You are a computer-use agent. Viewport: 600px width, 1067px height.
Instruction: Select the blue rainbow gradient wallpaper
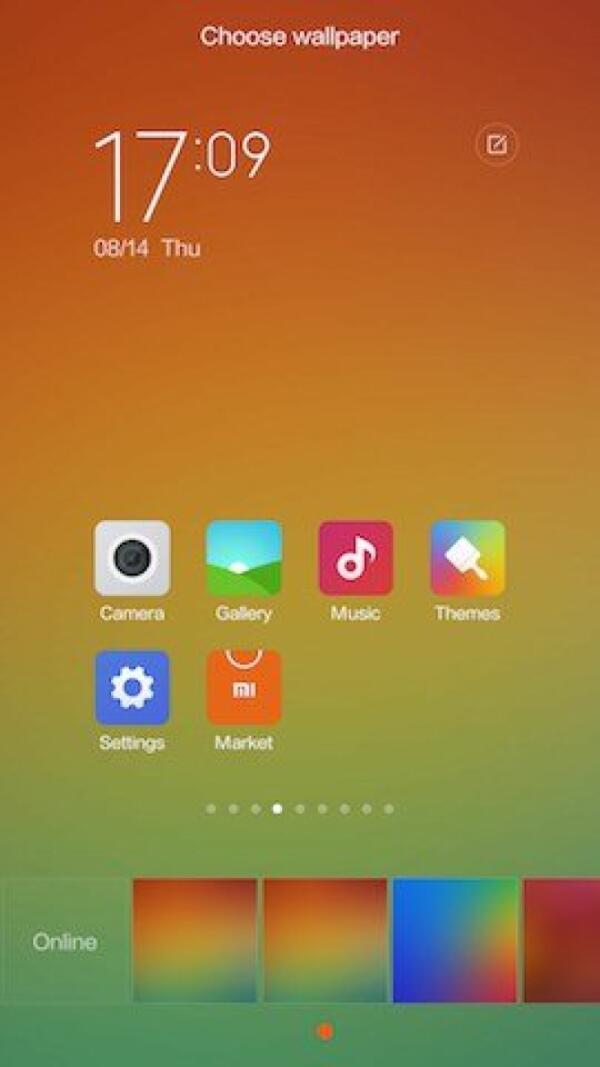455,940
